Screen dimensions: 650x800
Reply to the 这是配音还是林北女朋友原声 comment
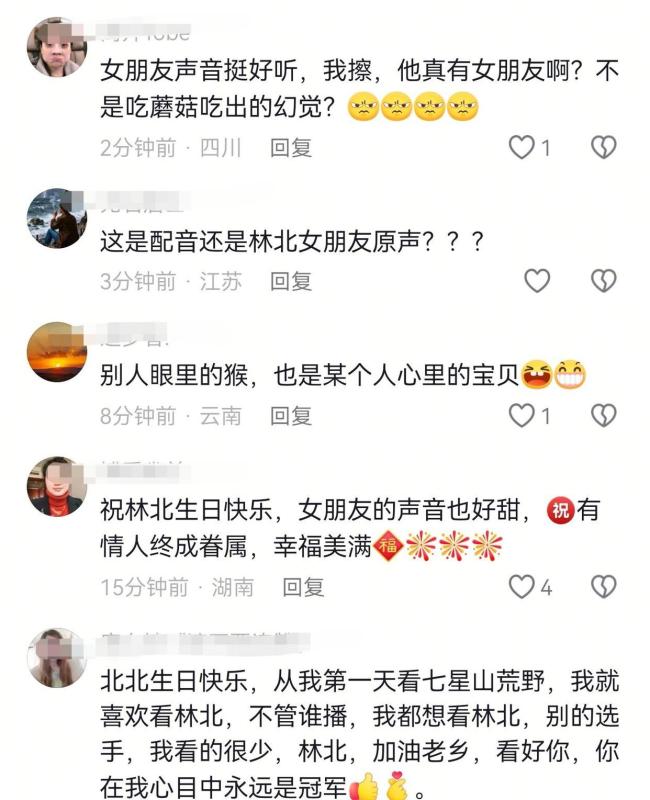291,281
